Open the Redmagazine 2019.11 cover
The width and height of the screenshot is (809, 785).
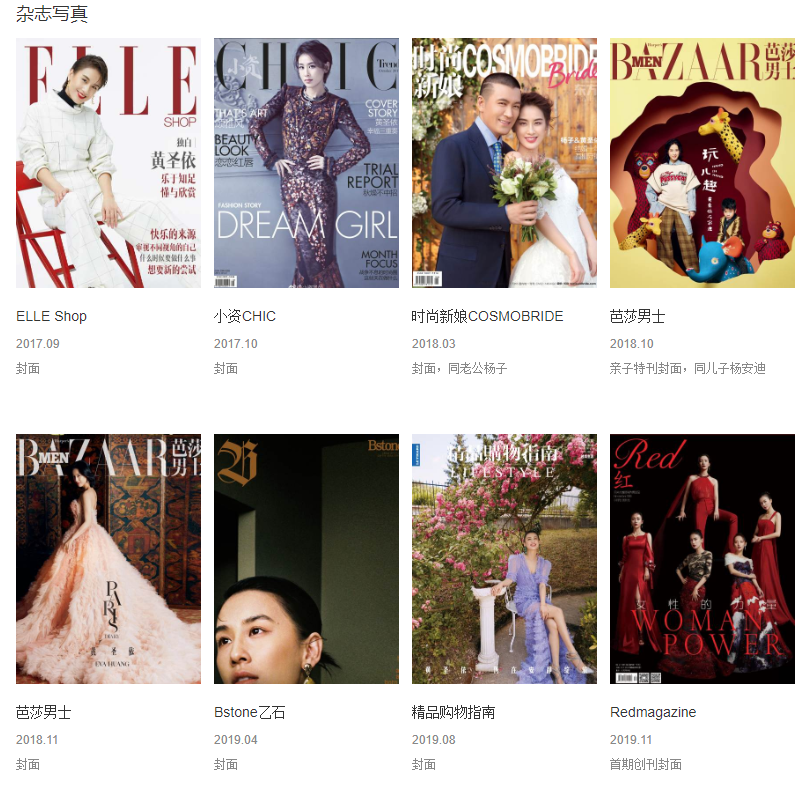(x=702, y=559)
